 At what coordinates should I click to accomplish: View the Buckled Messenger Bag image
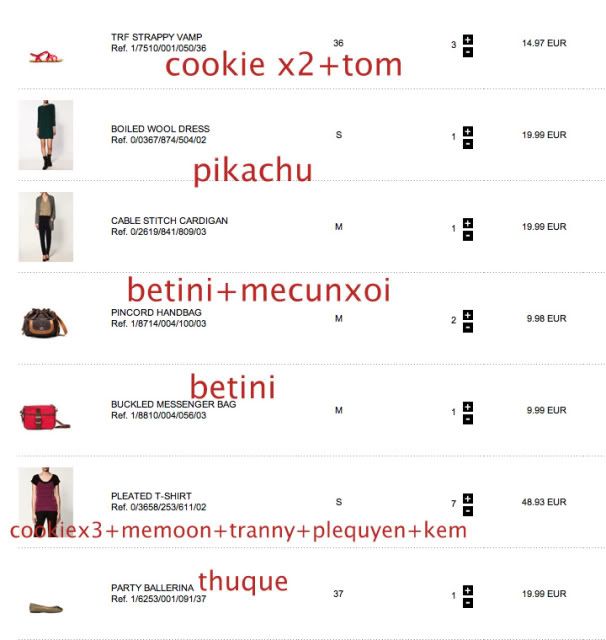click(x=45, y=414)
